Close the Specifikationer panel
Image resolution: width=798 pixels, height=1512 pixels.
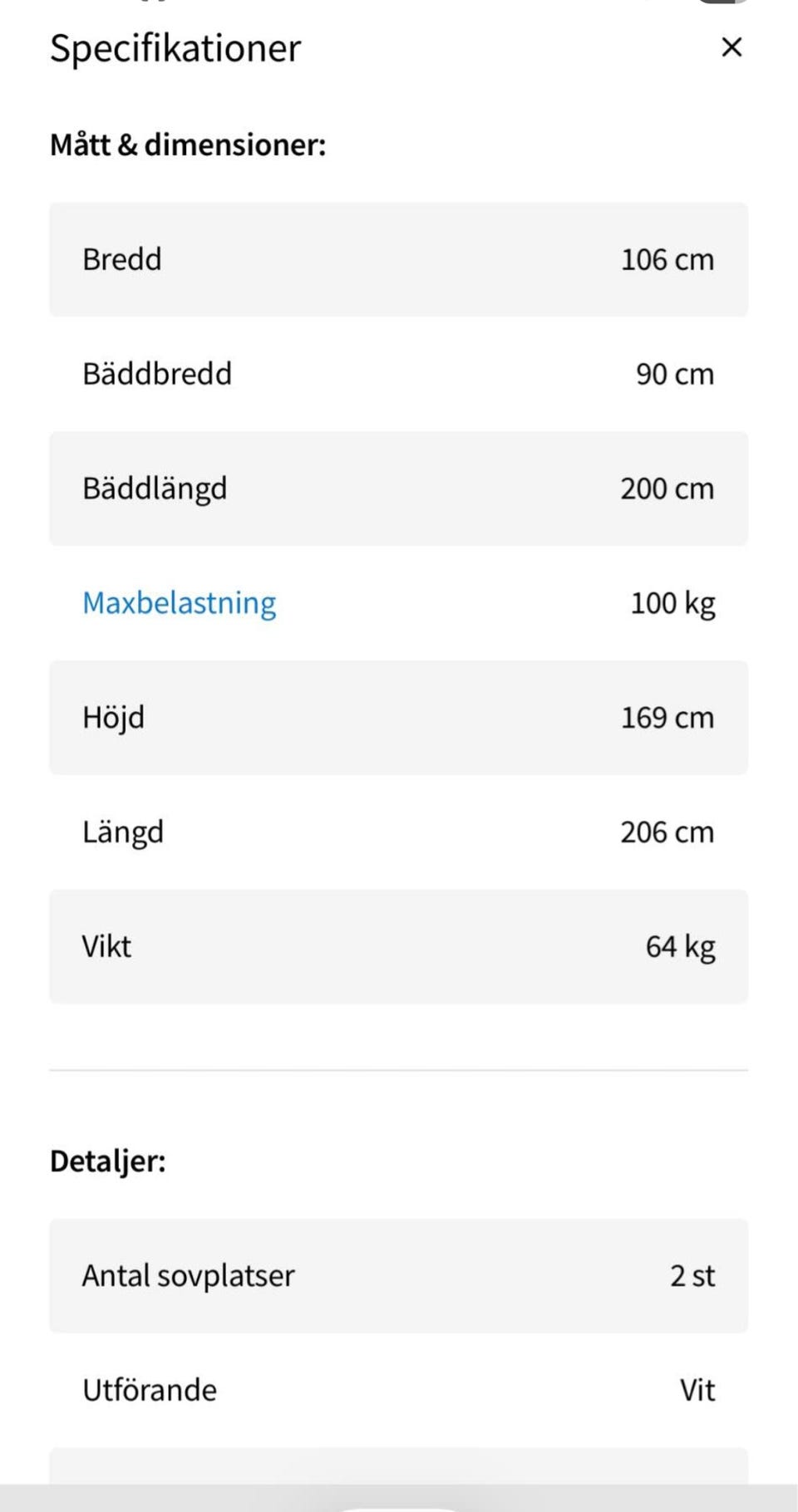coord(731,47)
